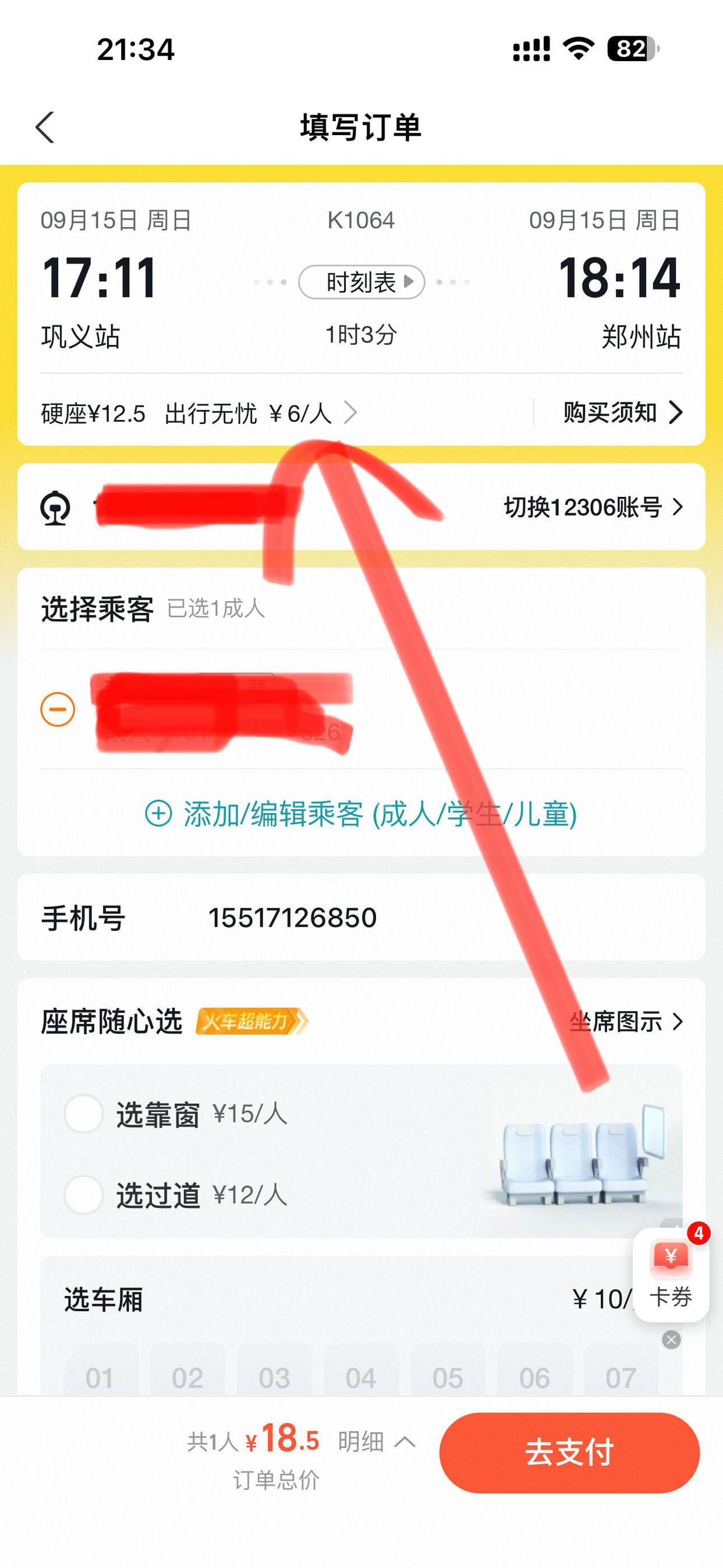Select the 选过道 ¥12/人 option
Image resolution: width=723 pixels, height=1568 pixels.
(83, 1195)
